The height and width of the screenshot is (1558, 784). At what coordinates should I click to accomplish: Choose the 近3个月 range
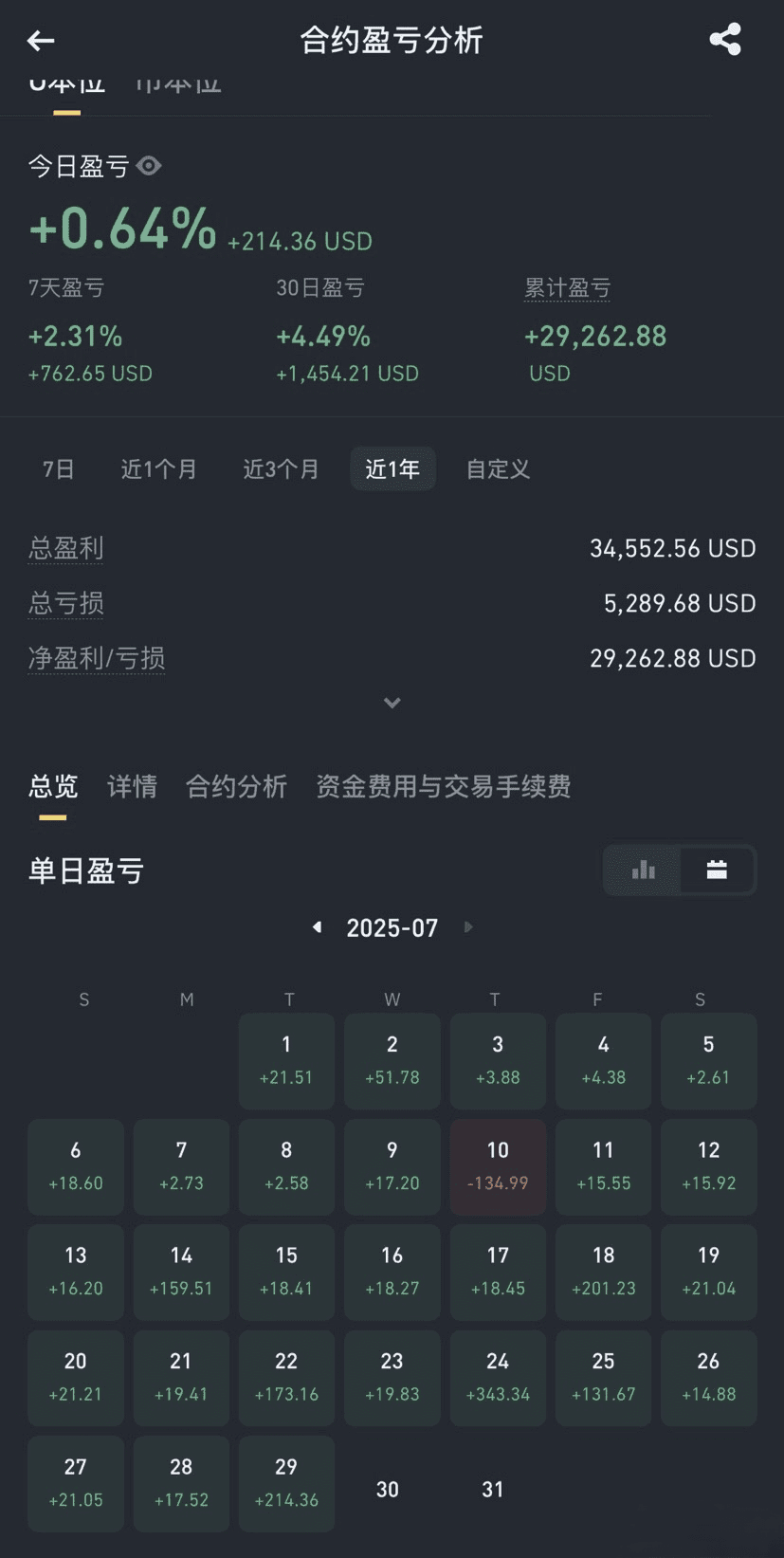point(282,468)
